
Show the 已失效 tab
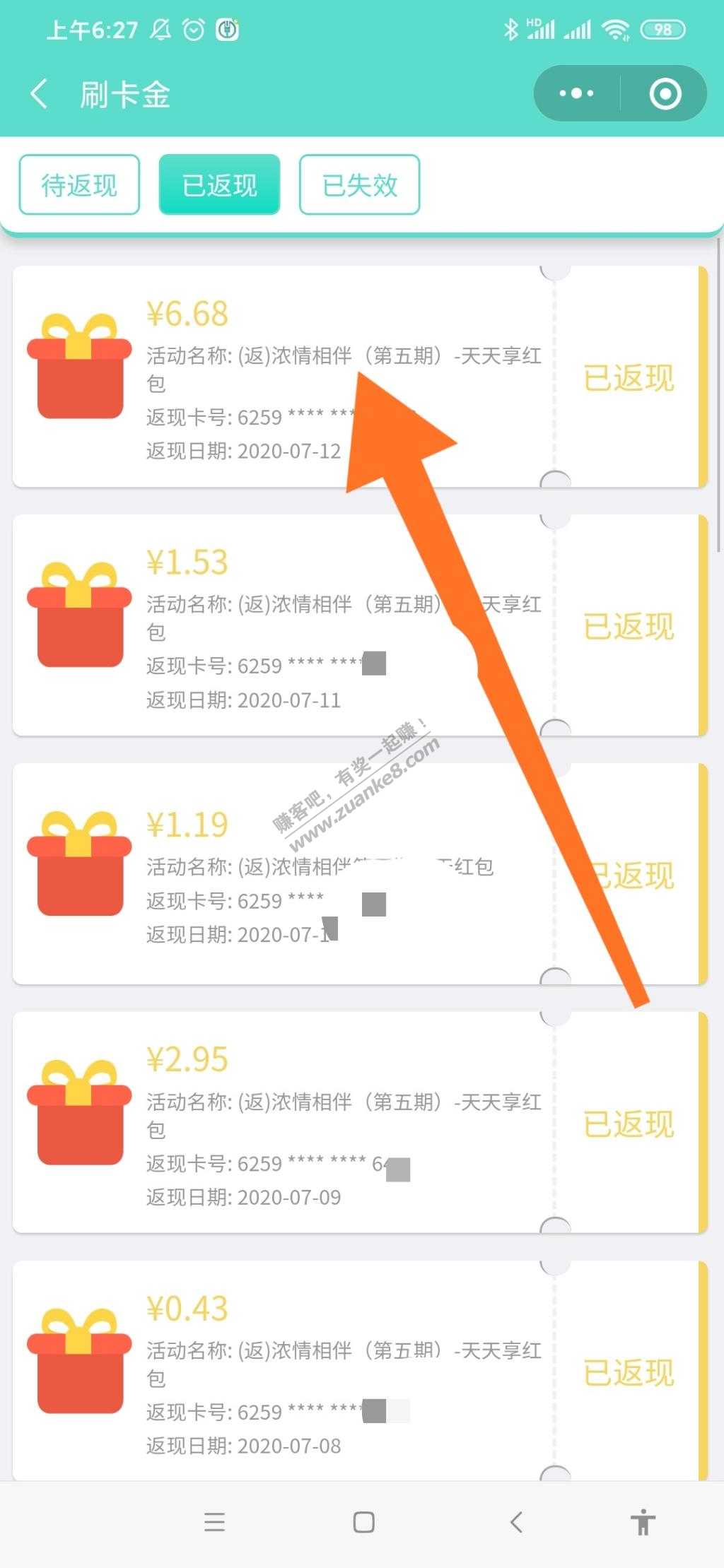[359, 185]
